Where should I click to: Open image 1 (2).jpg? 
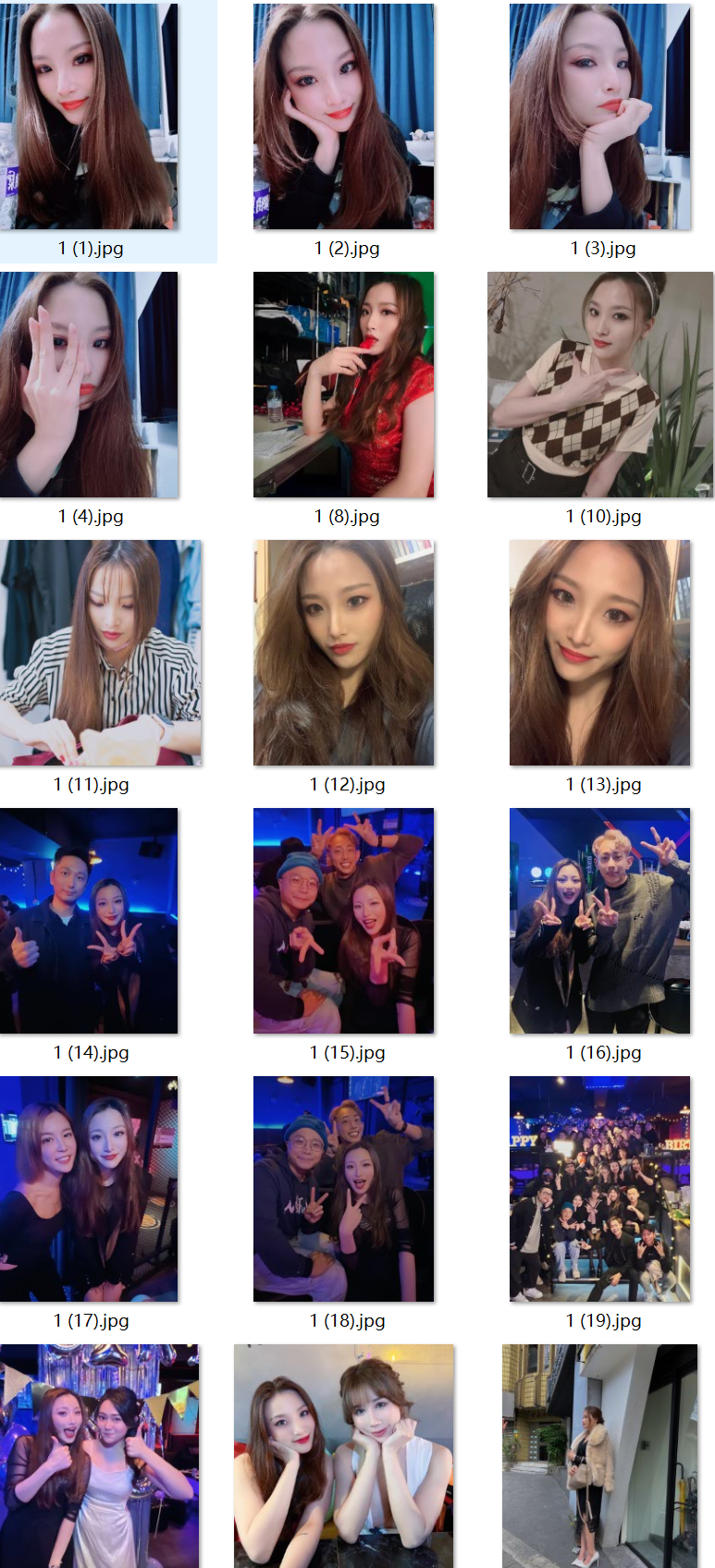344,116
